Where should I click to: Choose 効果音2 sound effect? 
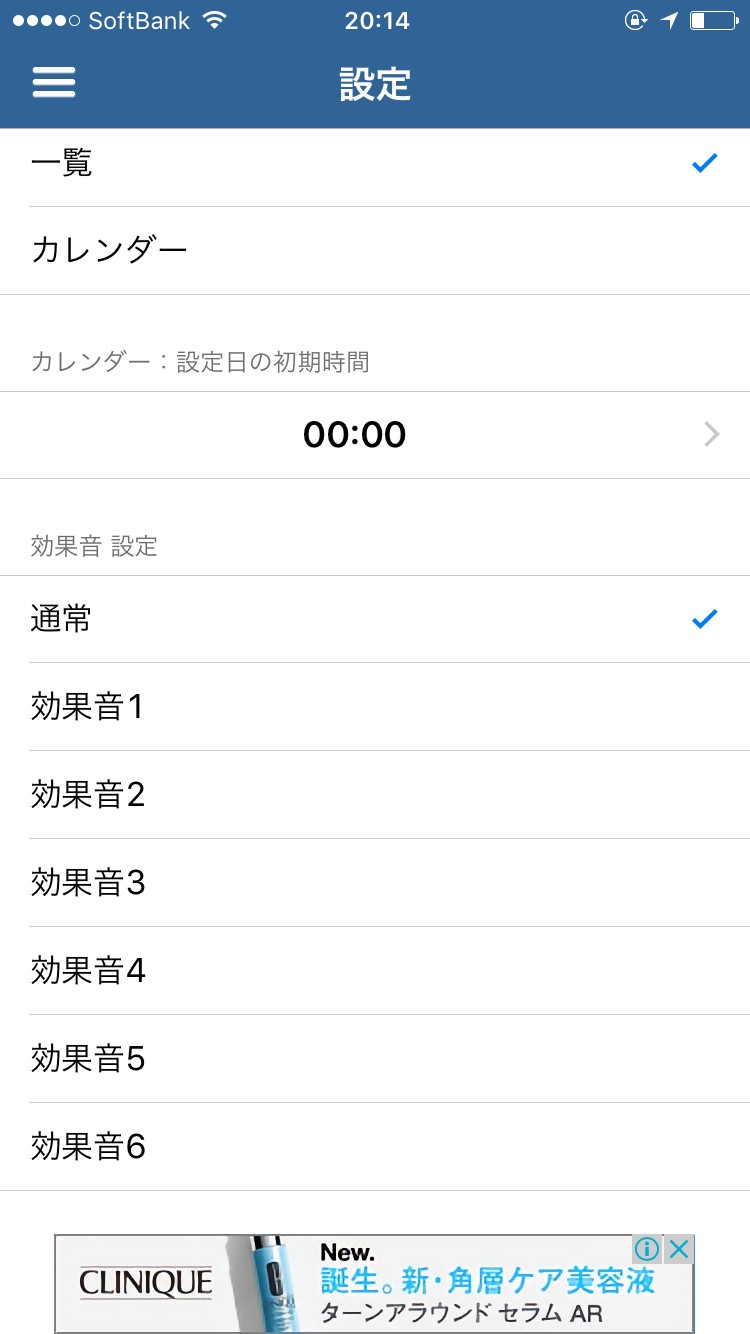[x=375, y=795]
